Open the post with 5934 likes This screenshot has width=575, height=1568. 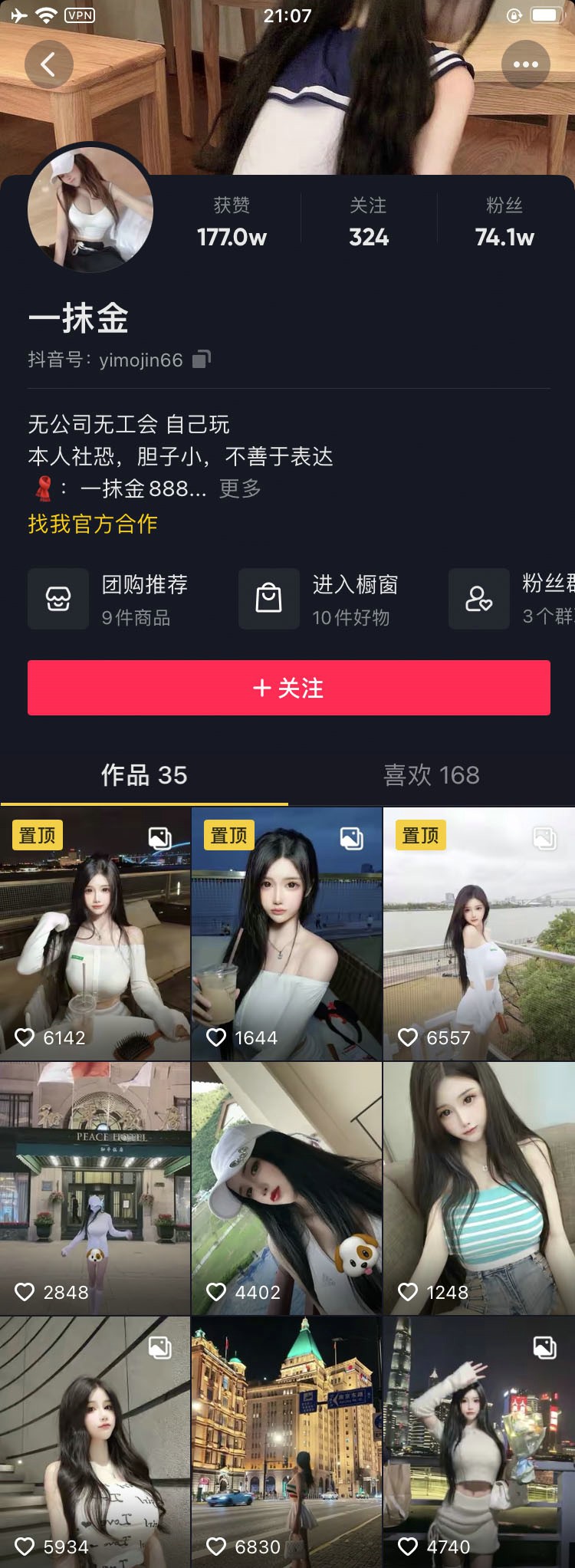click(95, 1441)
